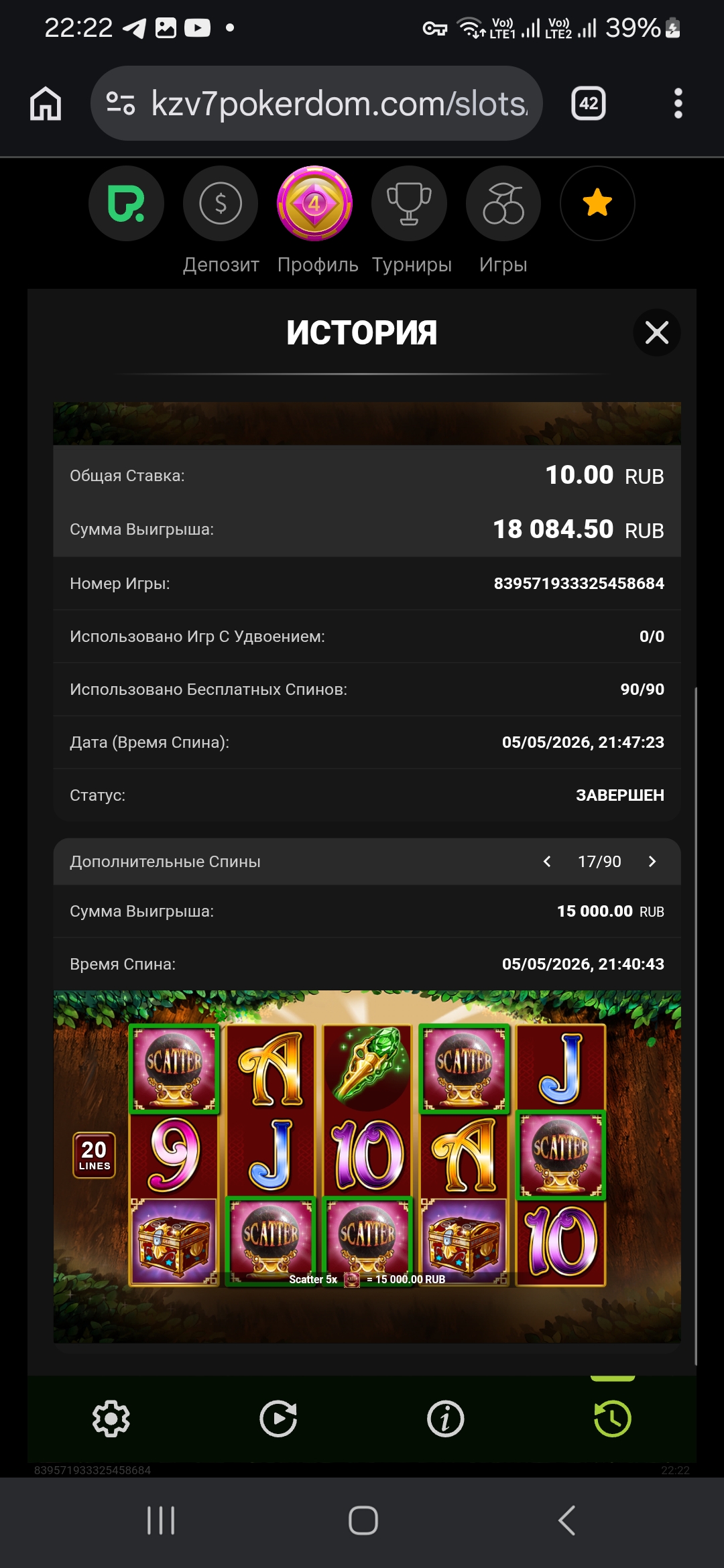Tap the address bar with kzv7pokerdom.com
Viewport: 724px width, 1568px height.
point(316,103)
